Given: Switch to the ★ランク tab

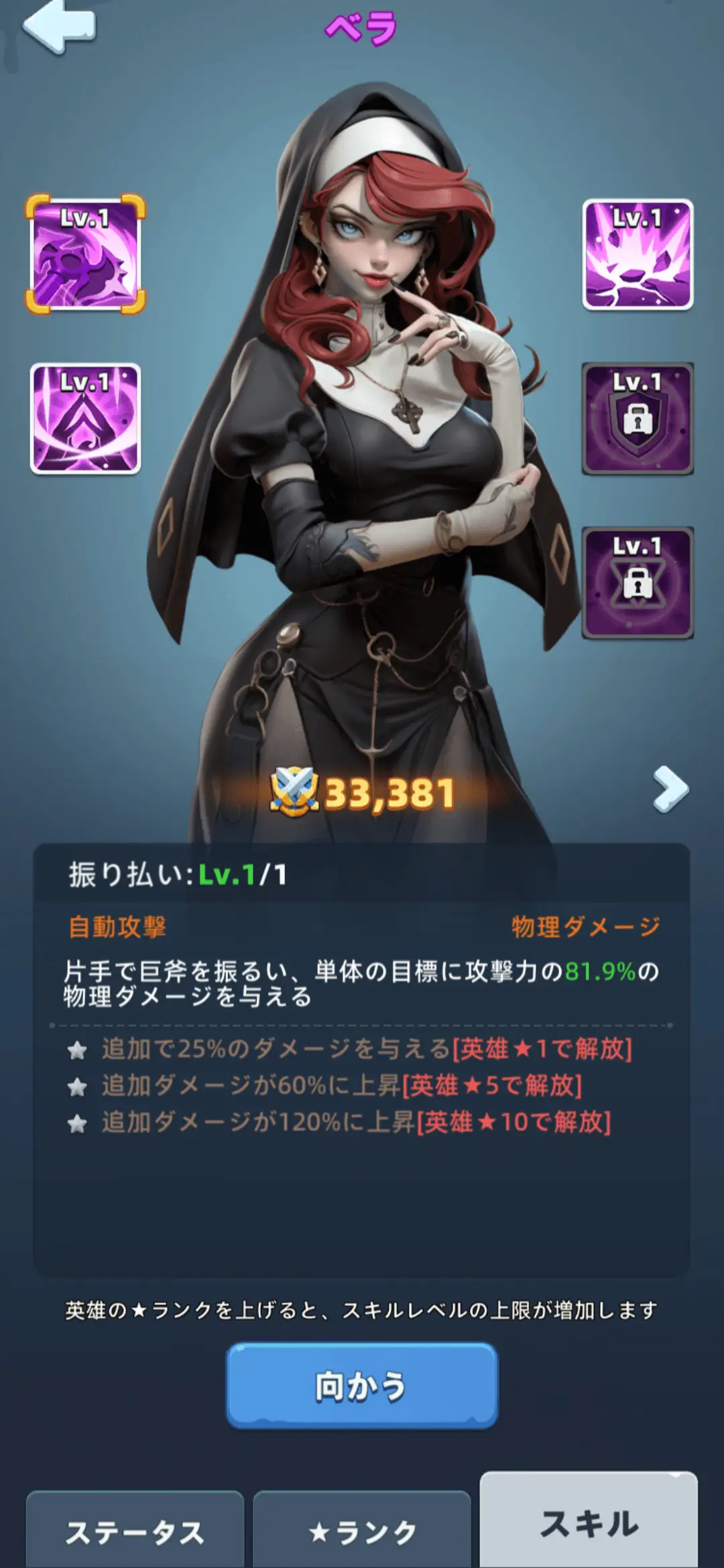Looking at the screenshot, I should click(362, 1530).
